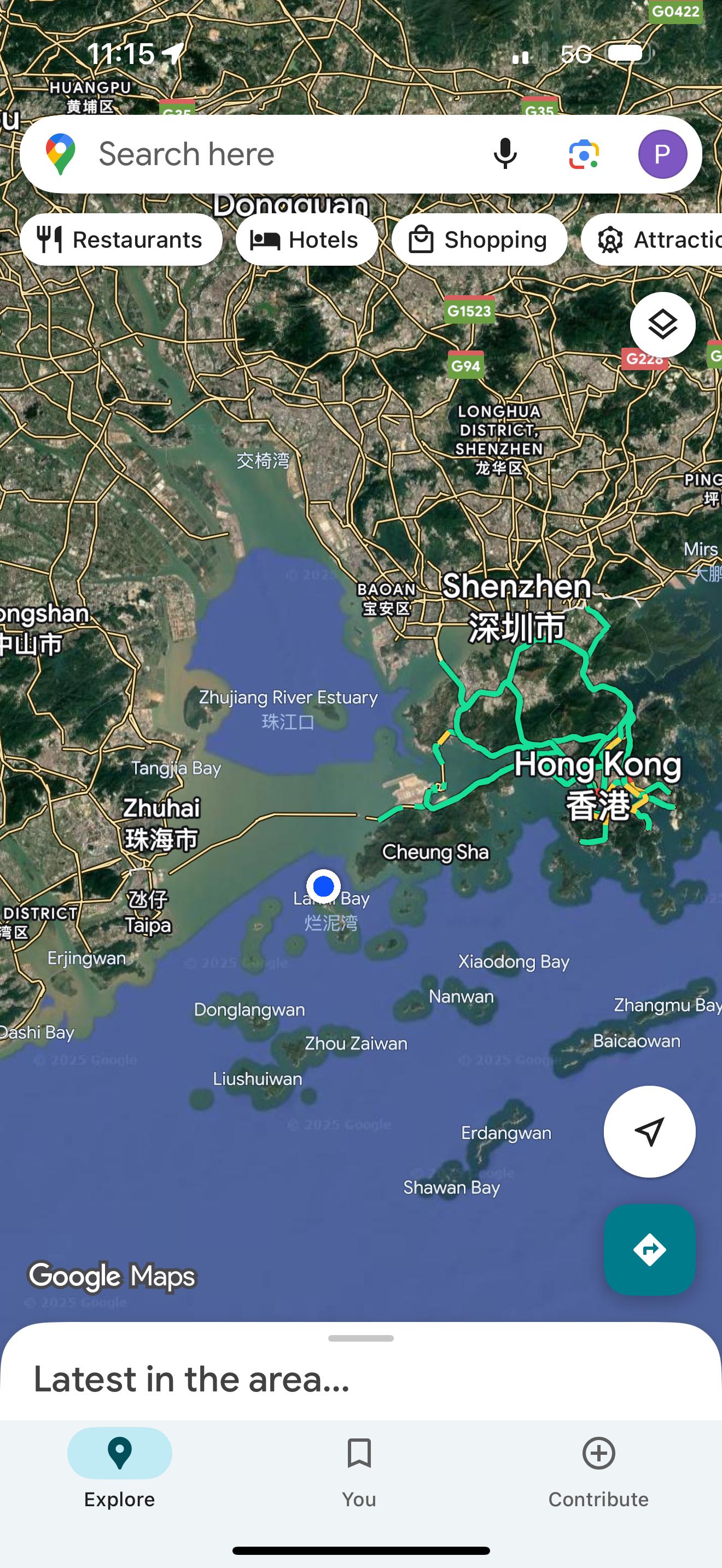Viewport: 722px width, 1568px height.
Task: Tap the blue current location dot
Action: coord(323,886)
